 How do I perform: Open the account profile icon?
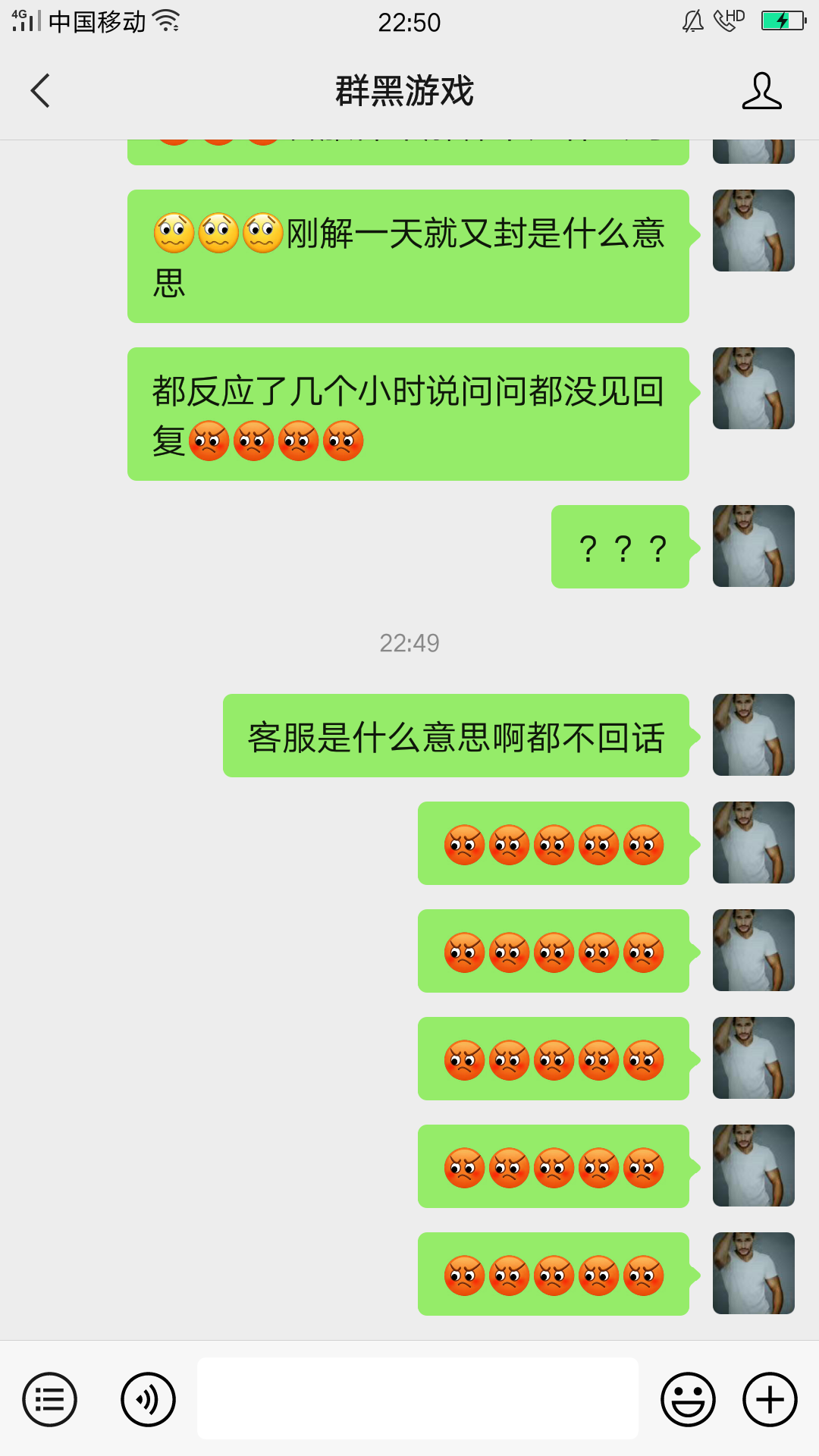pyautogui.click(x=761, y=91)
